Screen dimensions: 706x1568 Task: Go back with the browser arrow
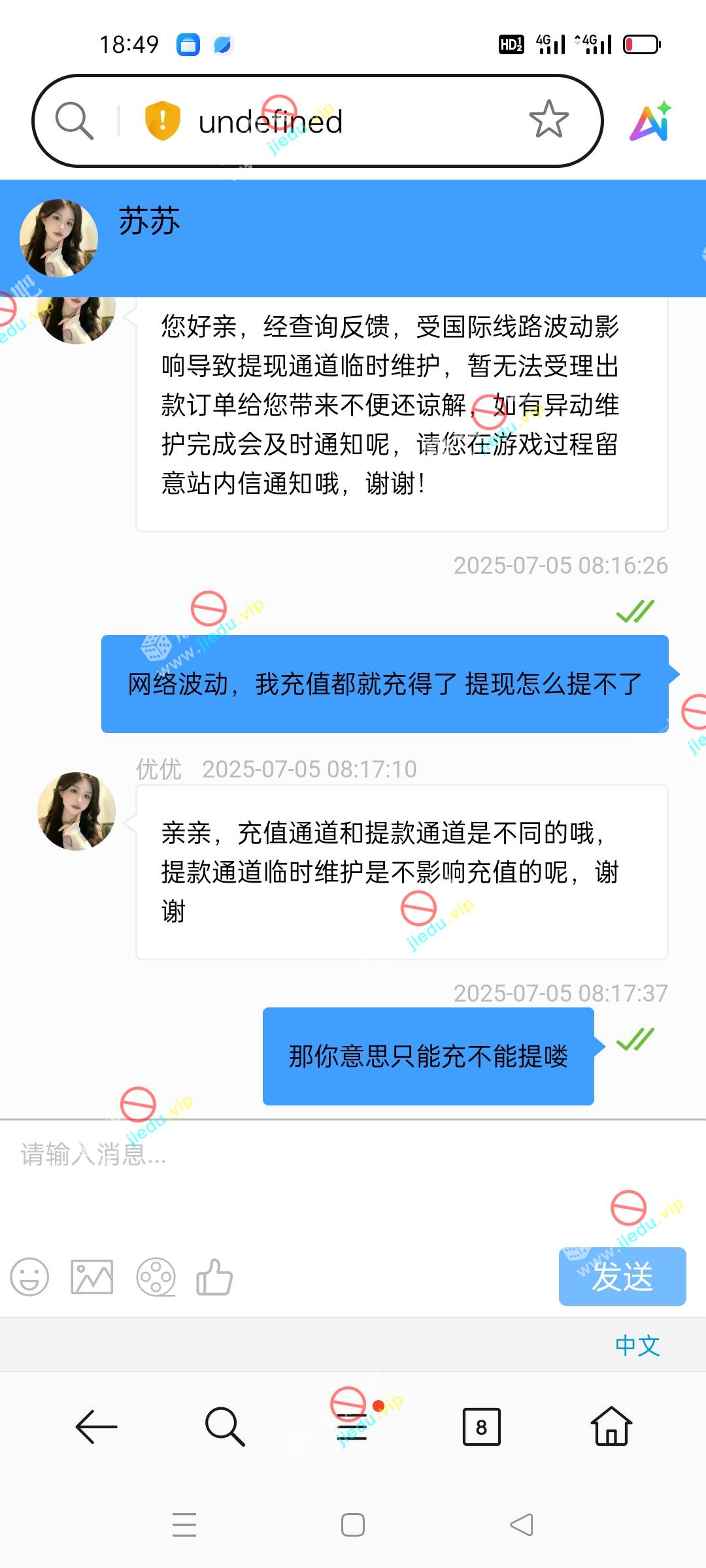[96, 1427]
